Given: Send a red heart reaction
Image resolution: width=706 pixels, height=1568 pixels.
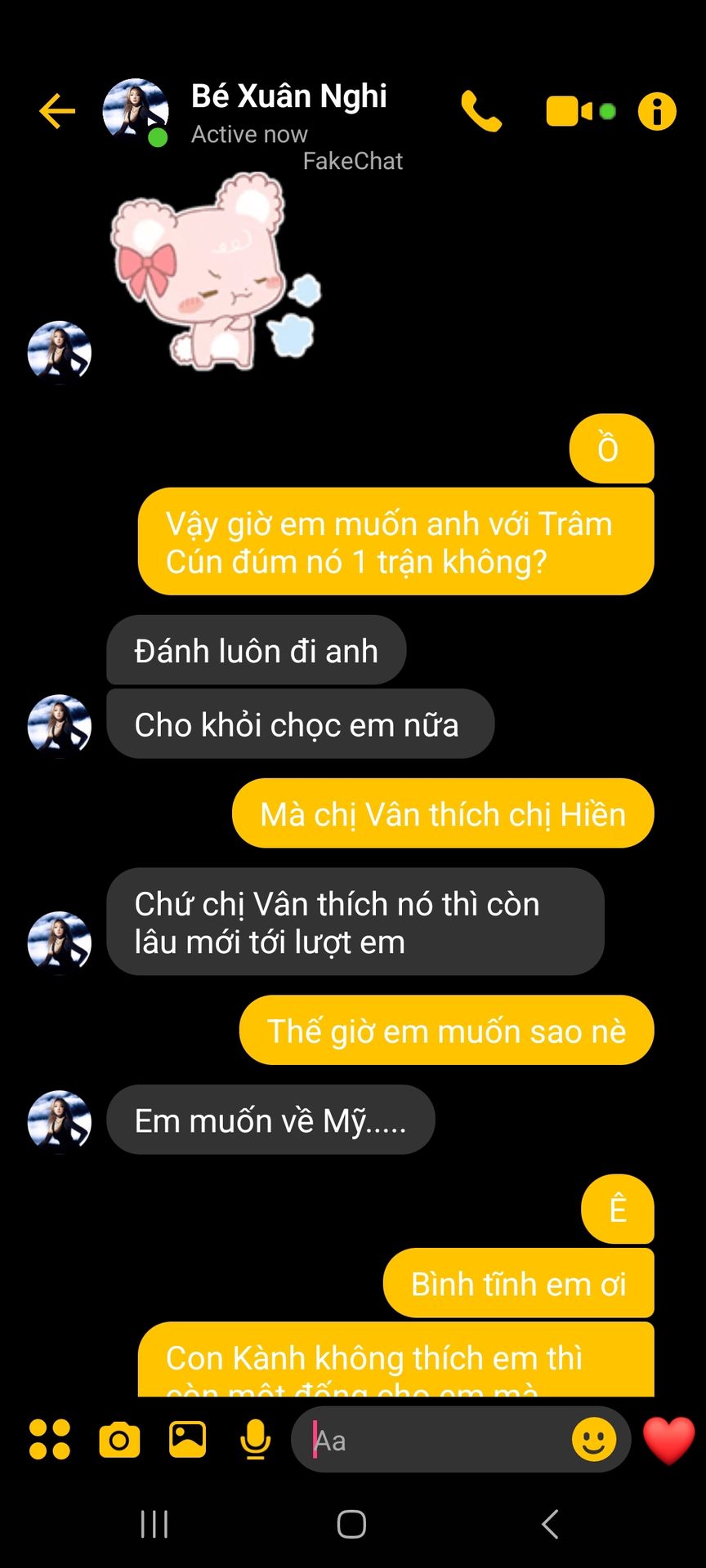Looking at the screenshot, I should tap(668, 1439).
